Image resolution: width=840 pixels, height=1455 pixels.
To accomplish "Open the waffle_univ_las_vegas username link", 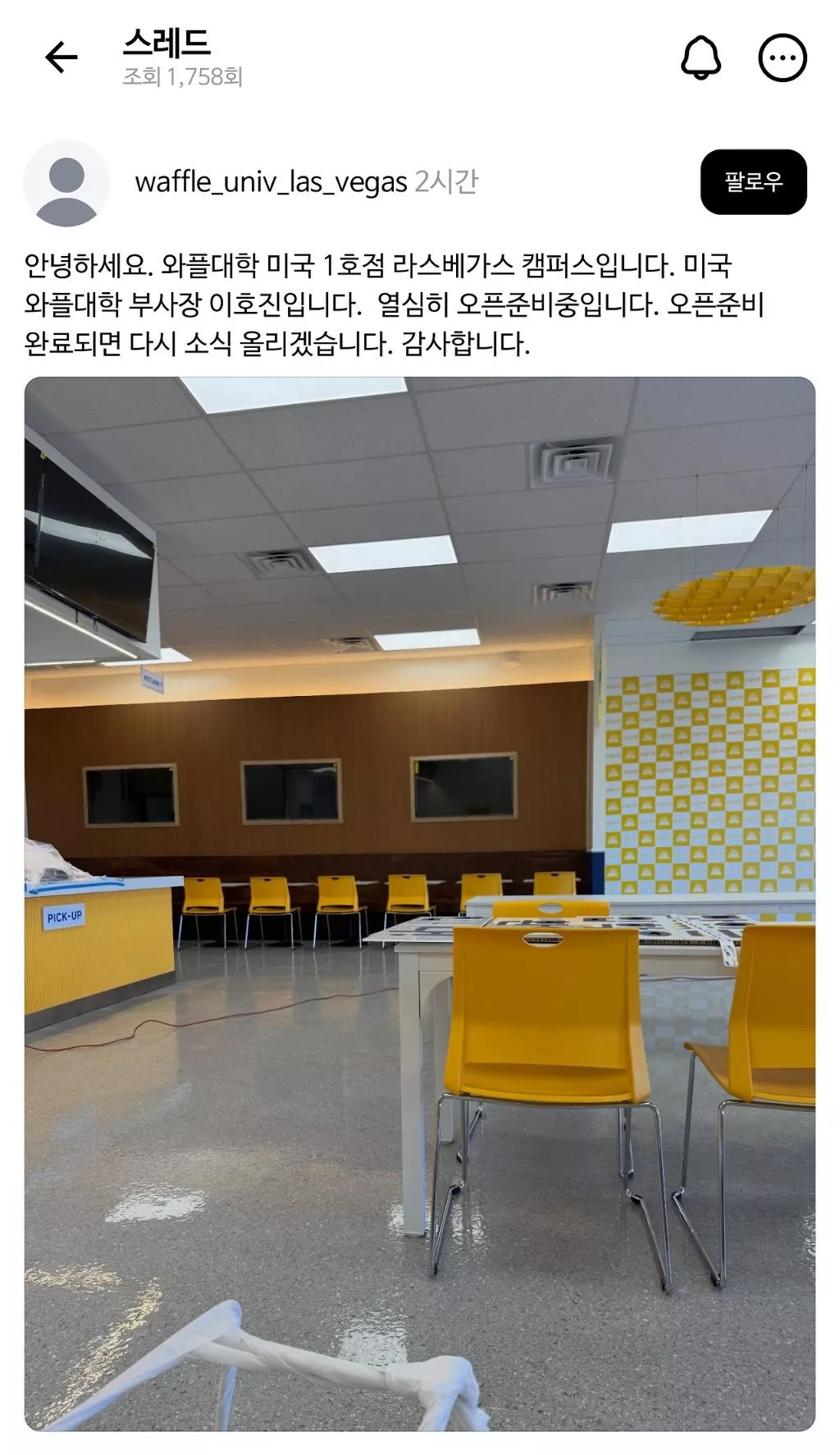I will 271,181.
